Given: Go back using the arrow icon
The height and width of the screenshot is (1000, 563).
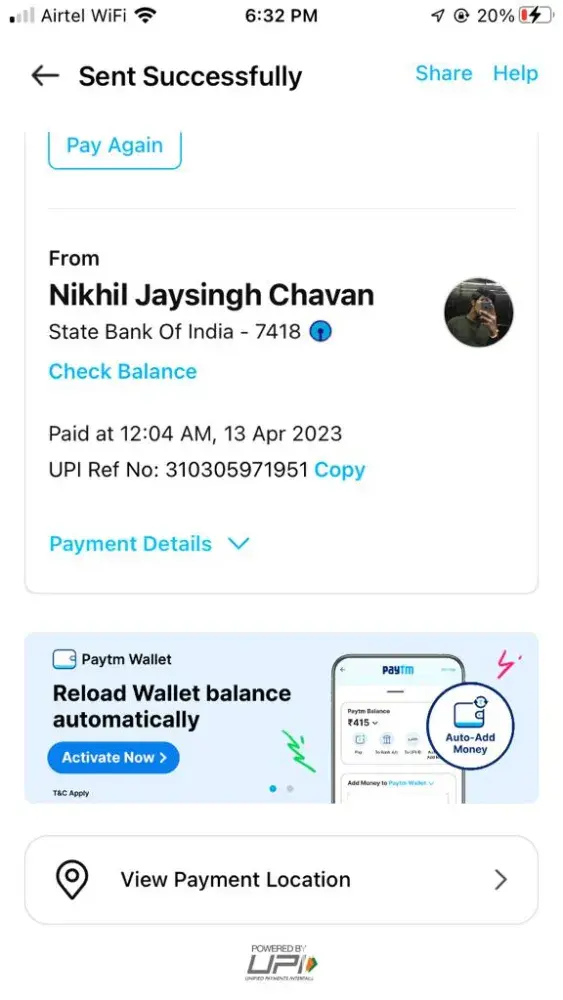Looking at the screenshot, I should tap(45, 76).
